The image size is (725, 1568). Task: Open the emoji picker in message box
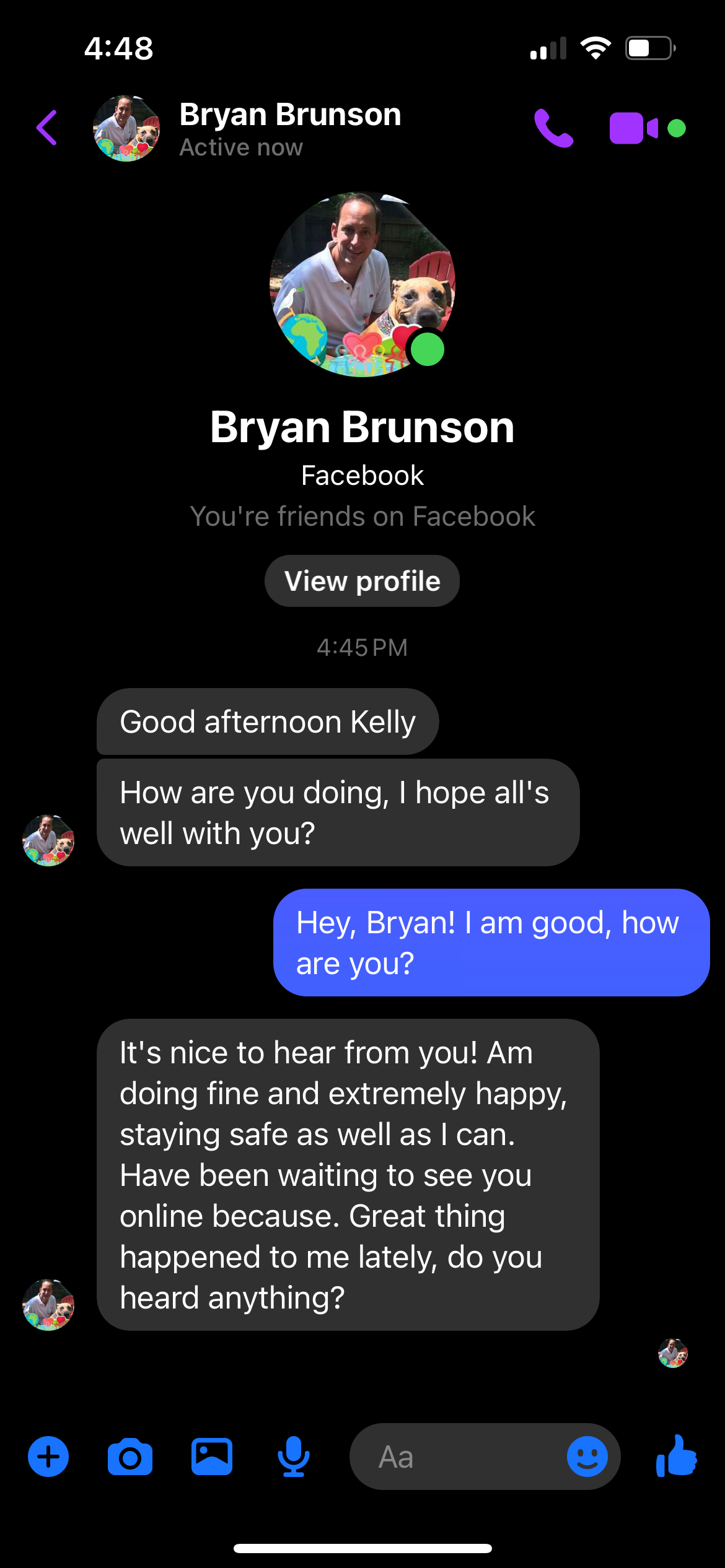[587, 1457]
